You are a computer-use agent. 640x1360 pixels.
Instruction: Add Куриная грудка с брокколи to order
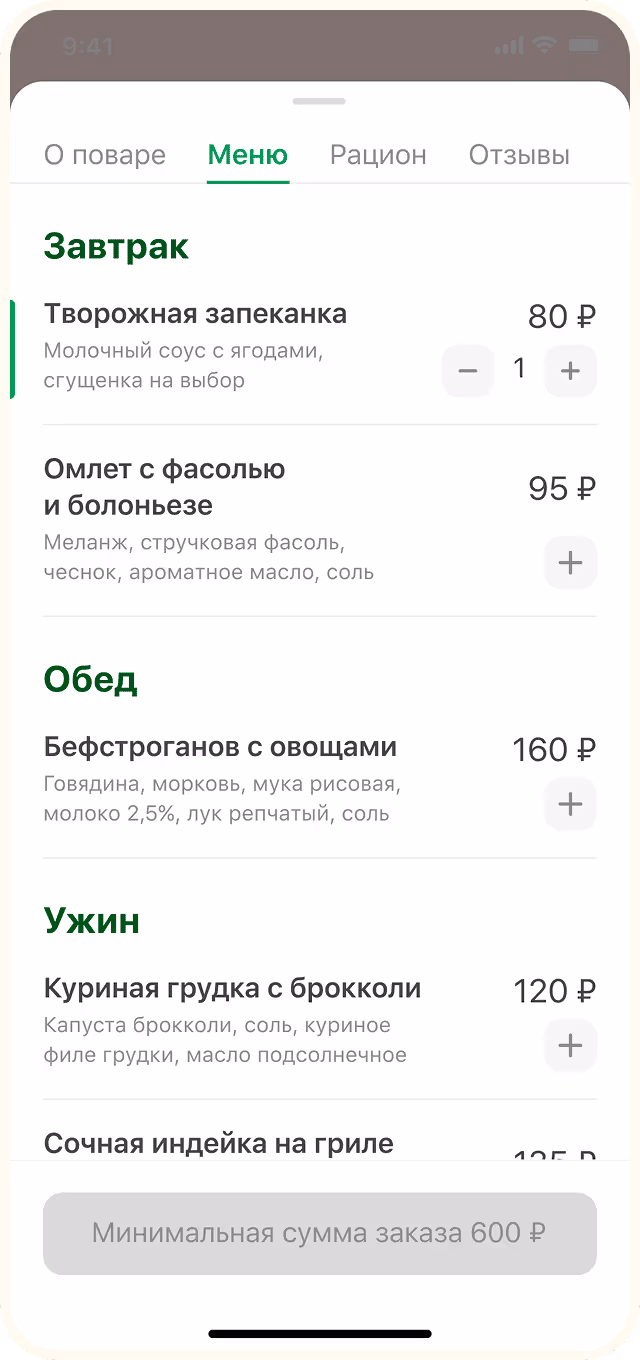click(x=570, y=1046)
